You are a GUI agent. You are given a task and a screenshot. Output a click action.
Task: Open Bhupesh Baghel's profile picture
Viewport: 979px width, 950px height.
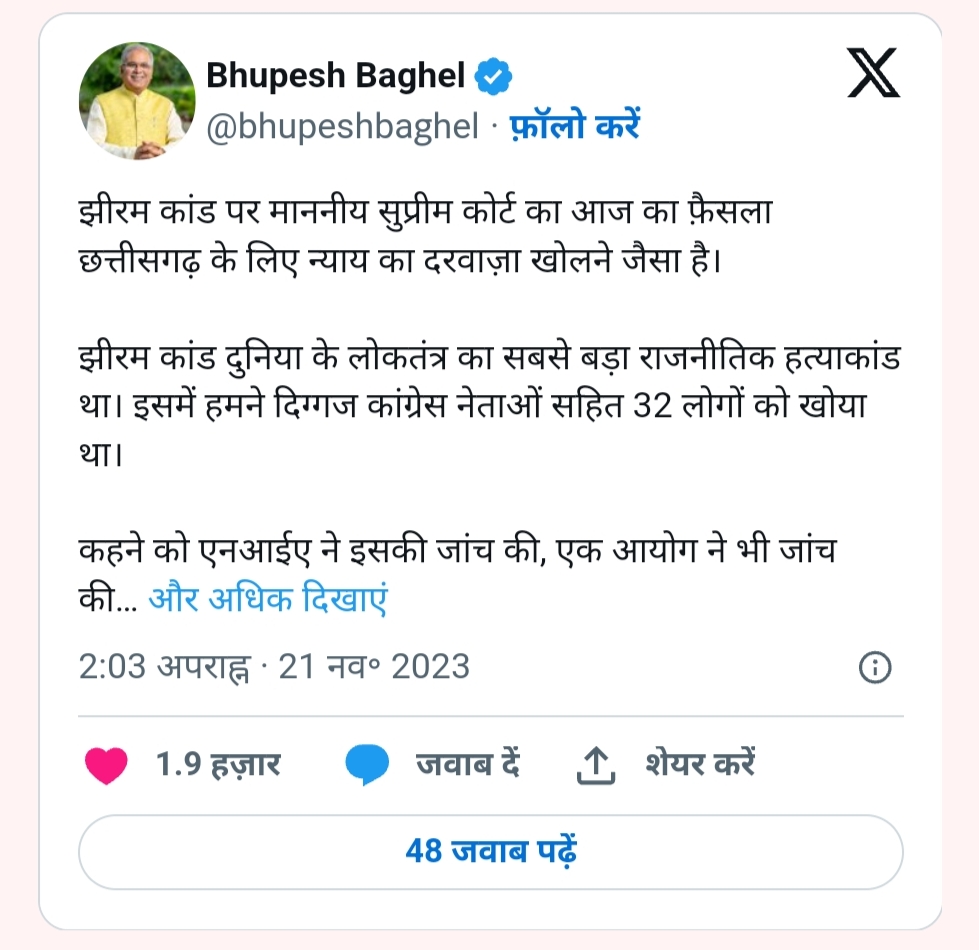(137, 101)
